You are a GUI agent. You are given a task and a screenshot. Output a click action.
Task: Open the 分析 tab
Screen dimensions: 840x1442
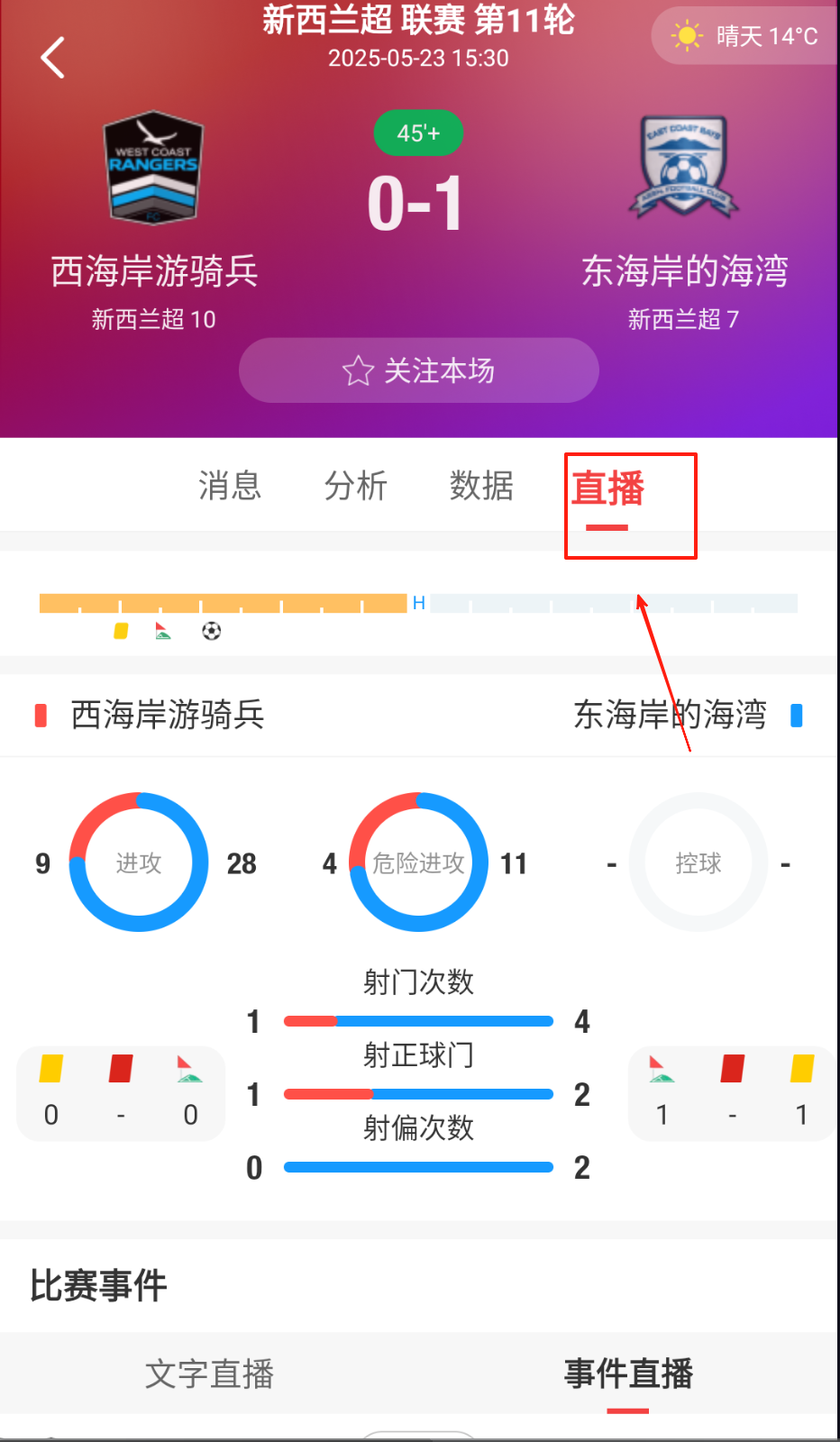pos(355,486)
